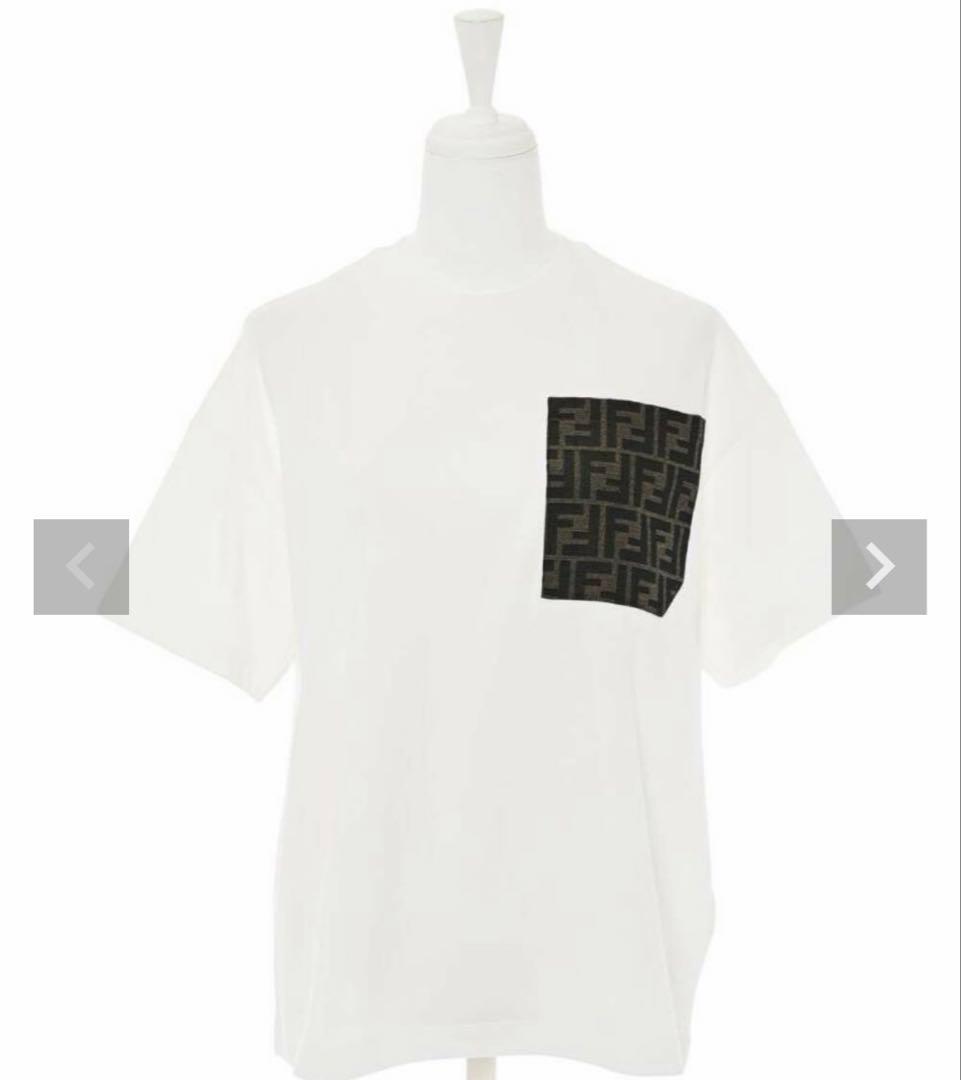Show the next product image

tap(878, 566)
